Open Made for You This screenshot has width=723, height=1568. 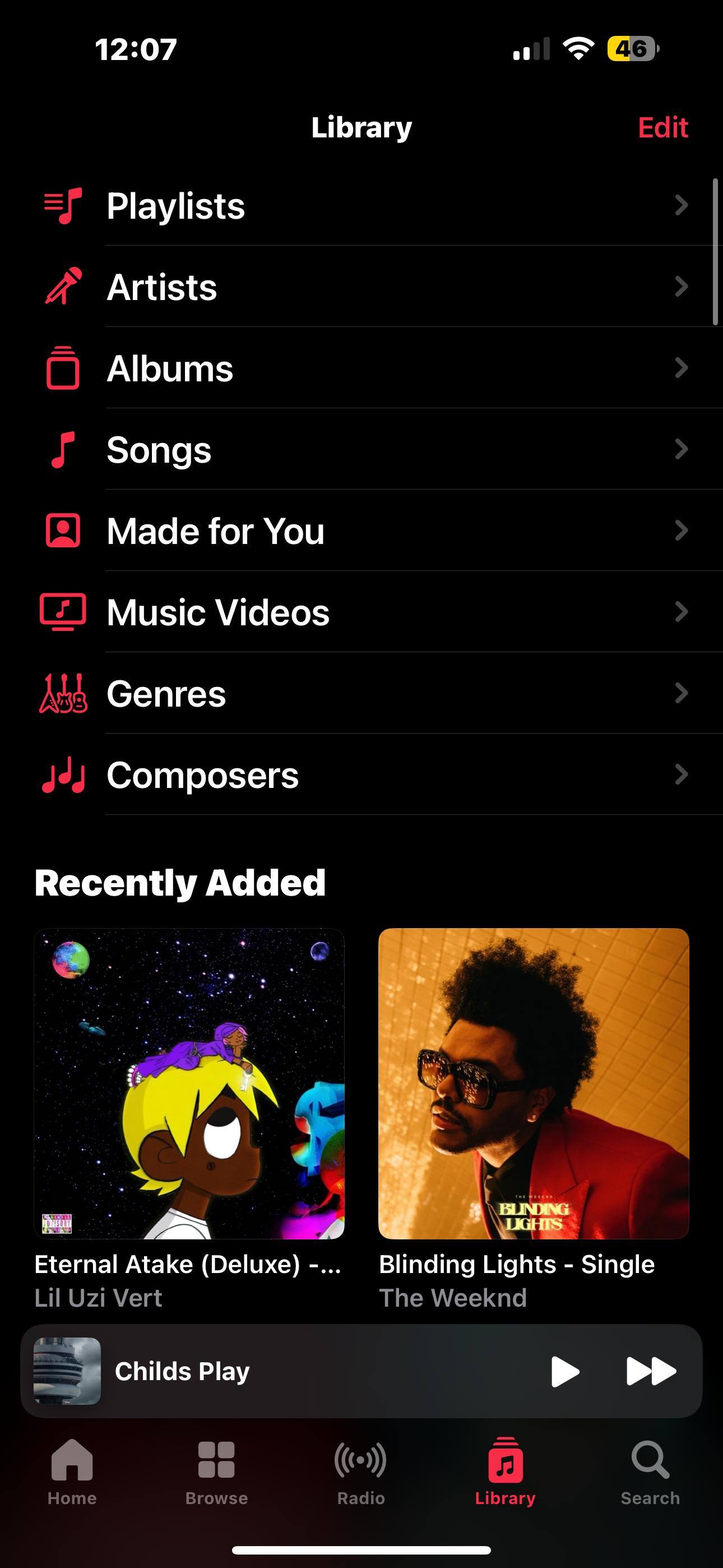coord(365,531)
